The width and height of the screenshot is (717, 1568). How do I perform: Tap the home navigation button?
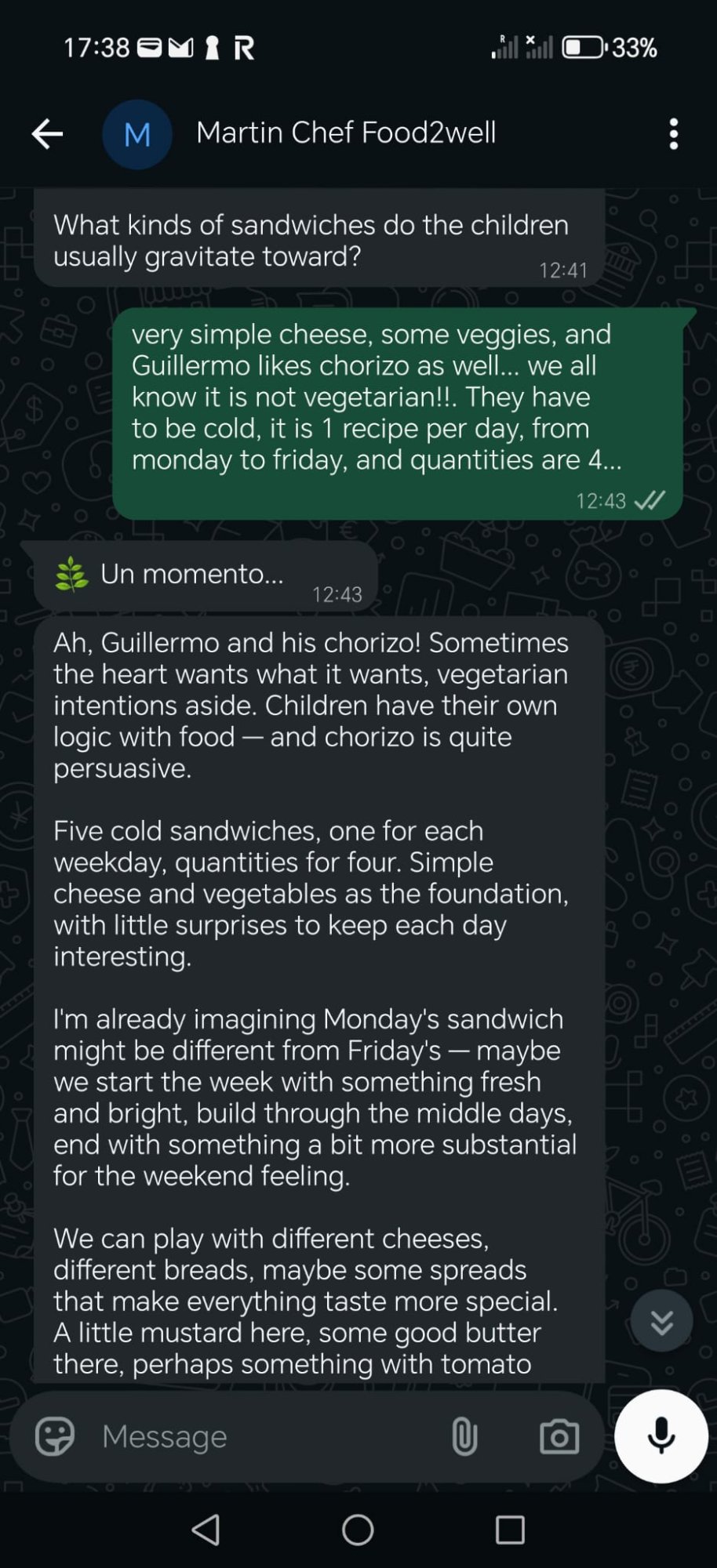click(358, 1529)
